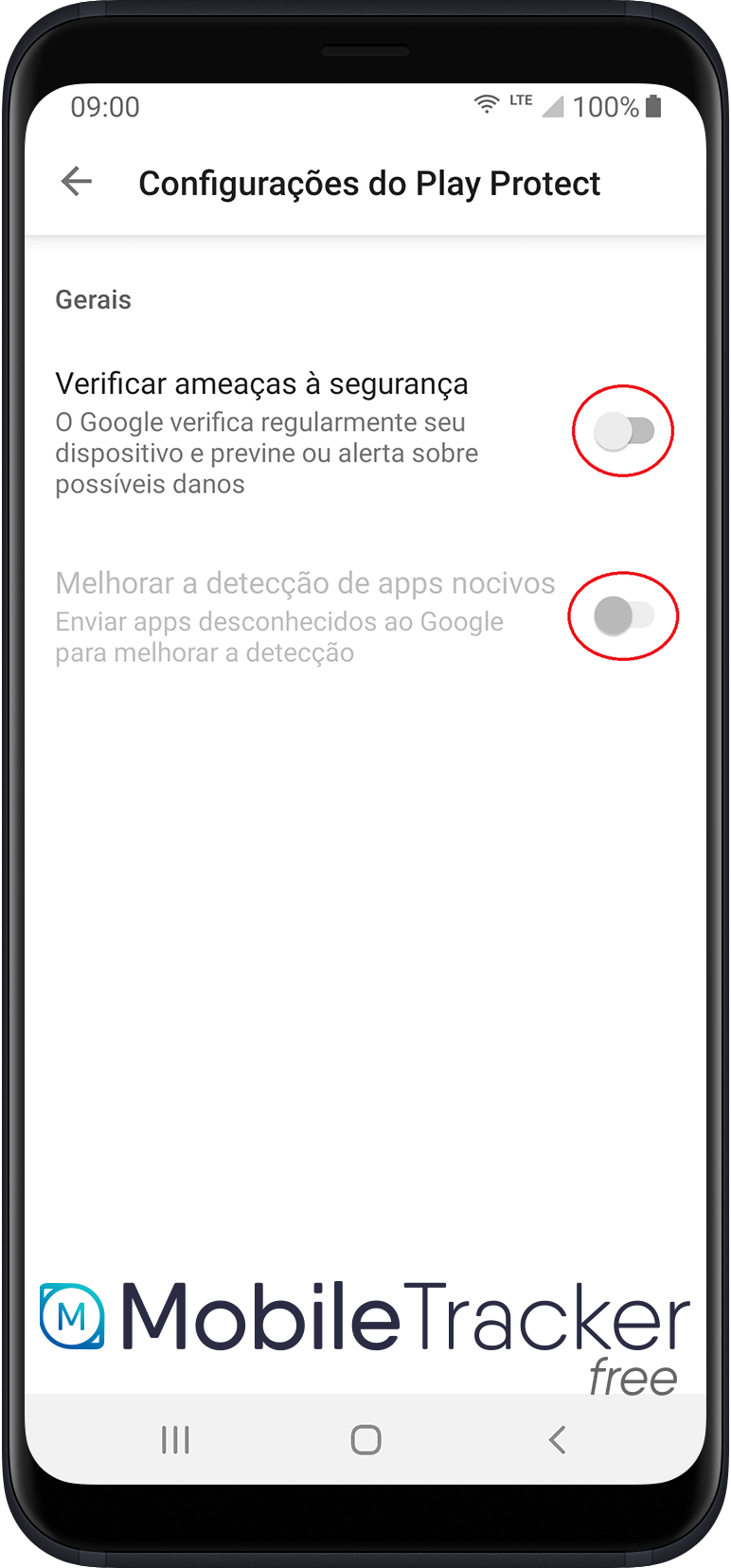Toggle Melhorar a detecção de apps nocivos
The image size is (731, 1568).
tap(622, 615)
